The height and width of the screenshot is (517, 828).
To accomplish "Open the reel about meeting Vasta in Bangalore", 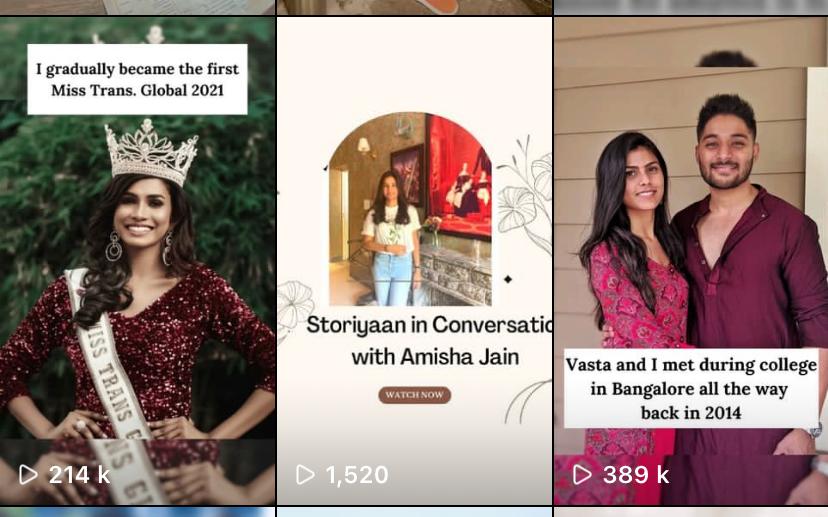I will point(691,260).
